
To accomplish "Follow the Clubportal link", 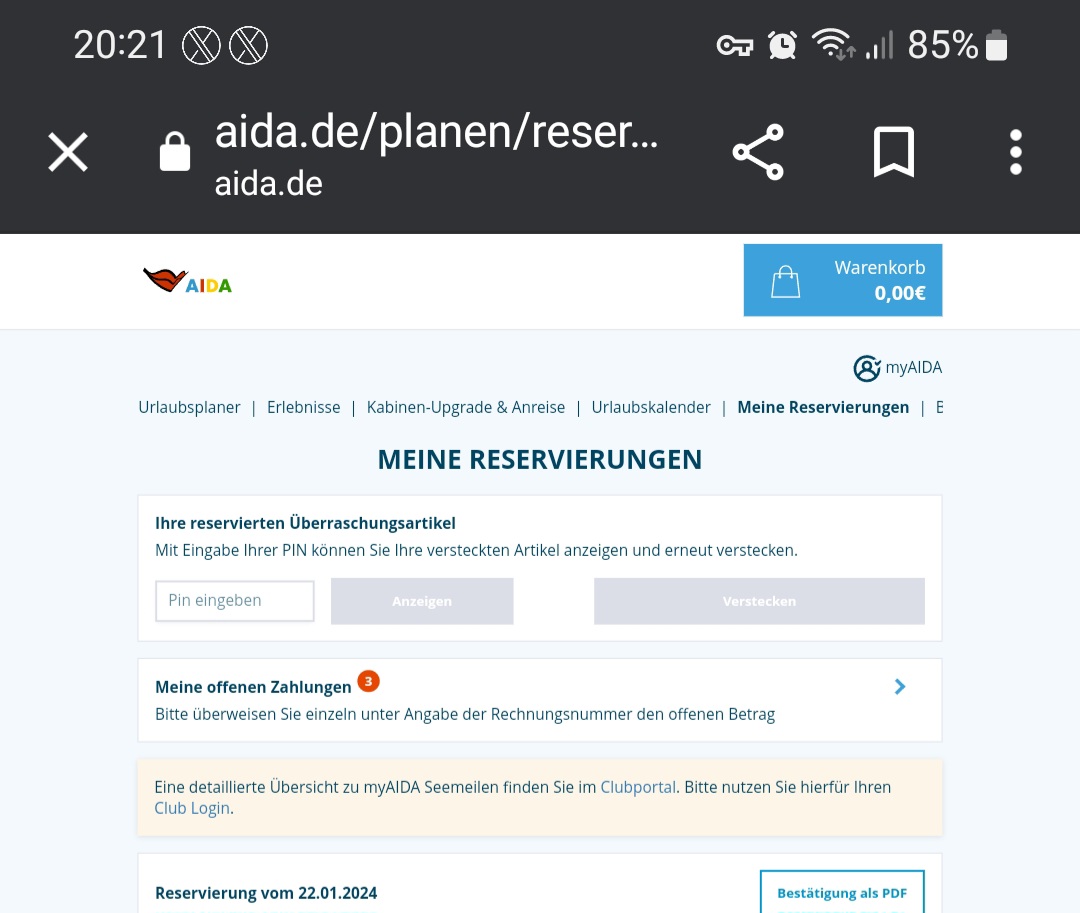I will pos(638,787).
